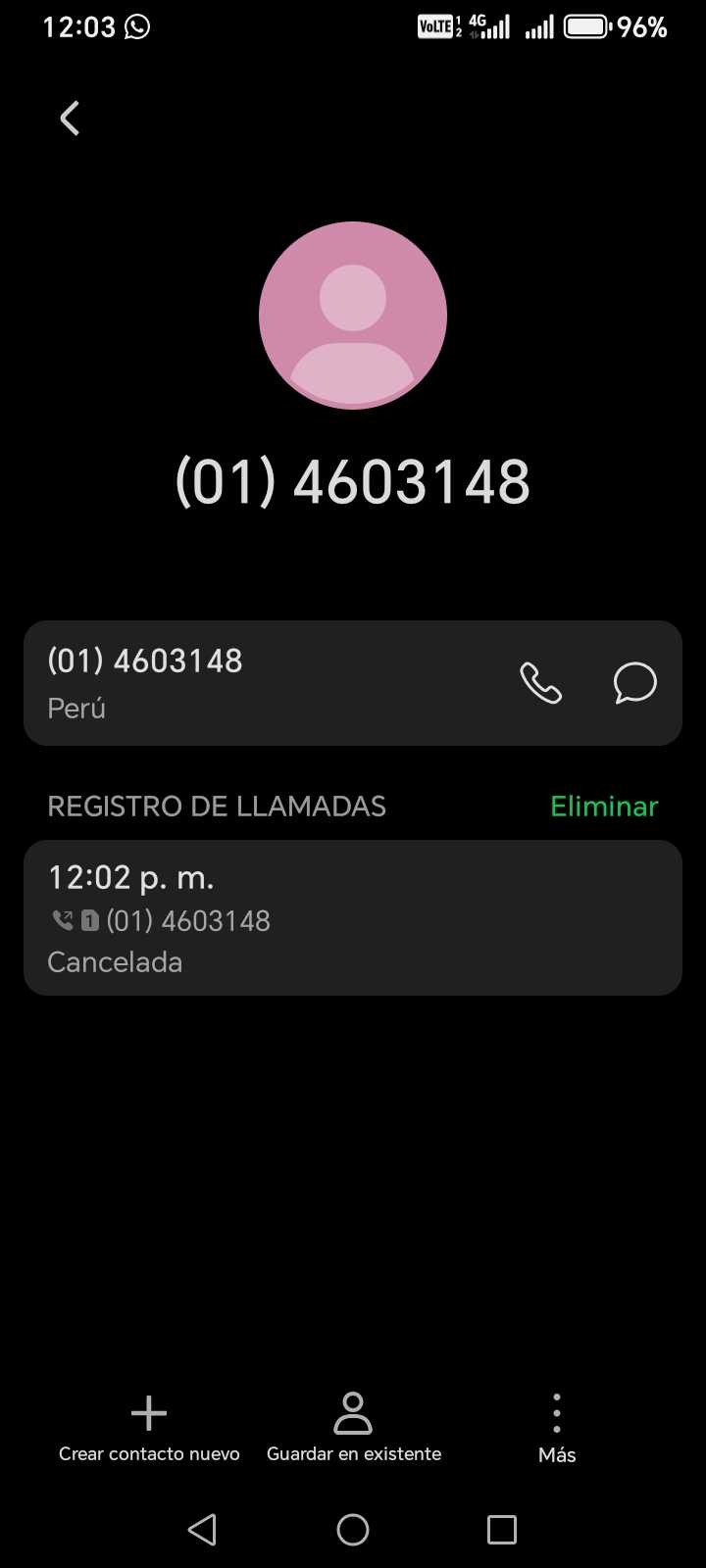Choose Guardar en existente
The height and width of the screenshot is (1568, 706).
click(x=353, y=1427)
